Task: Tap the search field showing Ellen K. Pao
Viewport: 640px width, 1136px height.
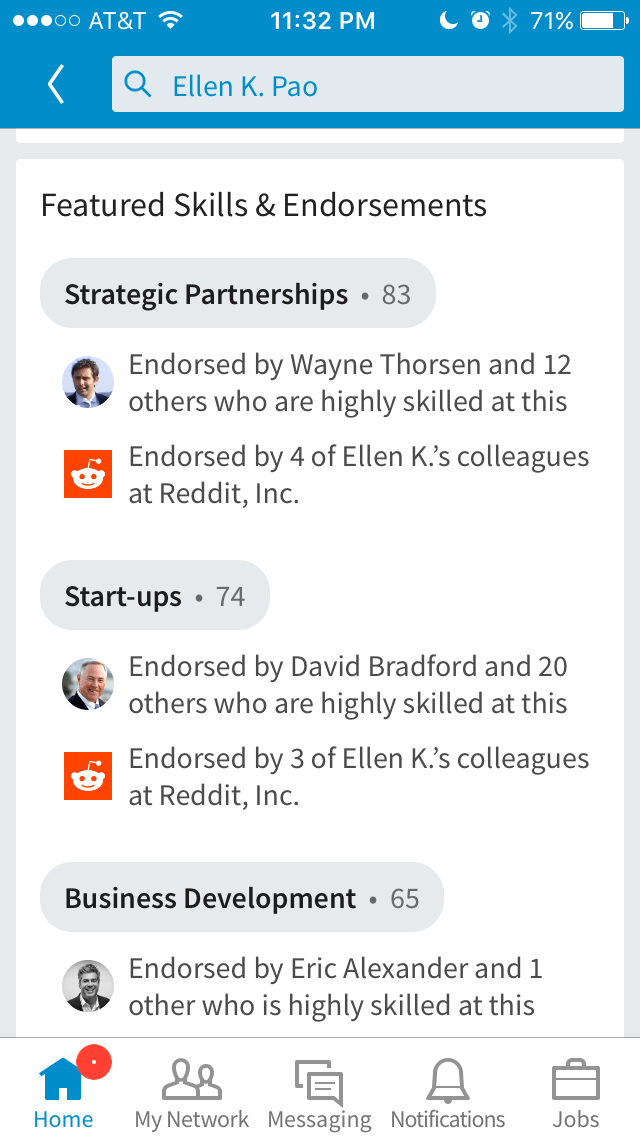Action: coord(367,85)
